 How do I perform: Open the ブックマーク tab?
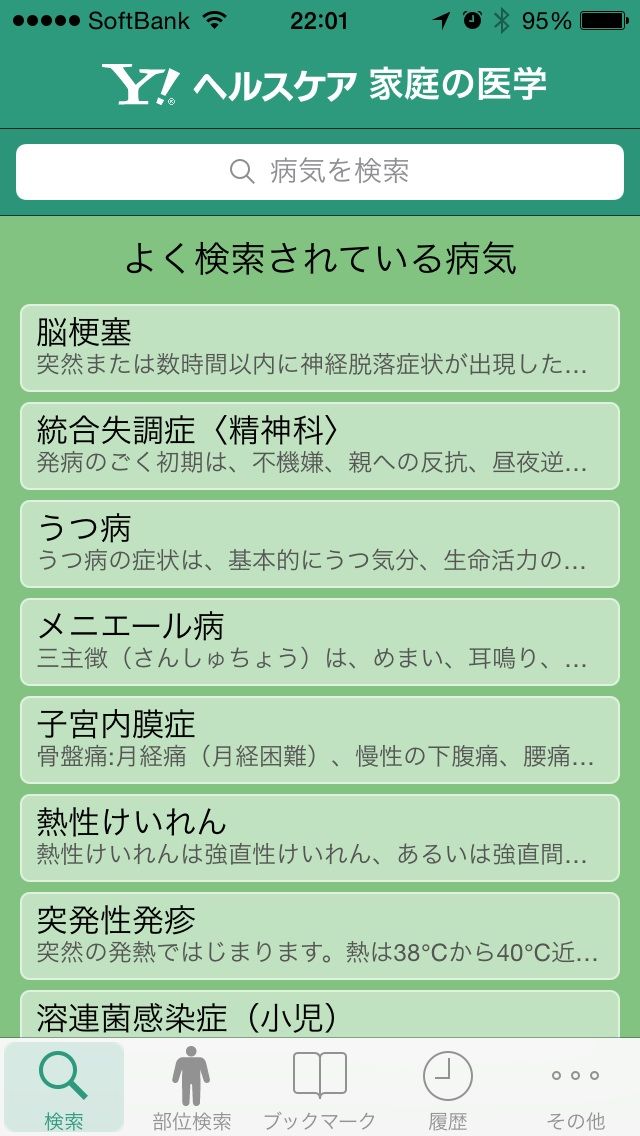(x=320, y=1087)
